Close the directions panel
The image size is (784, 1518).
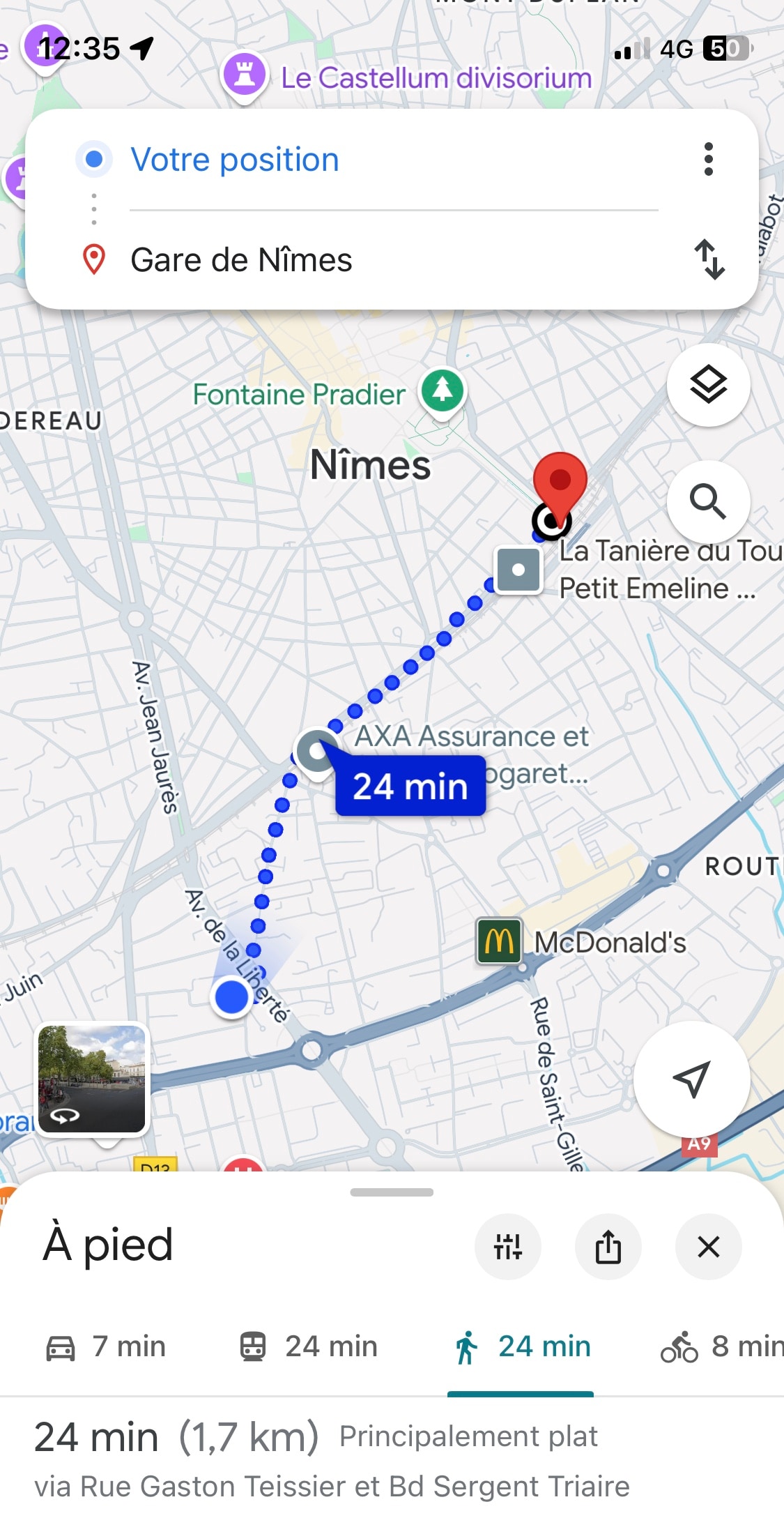coord(709,1246)
